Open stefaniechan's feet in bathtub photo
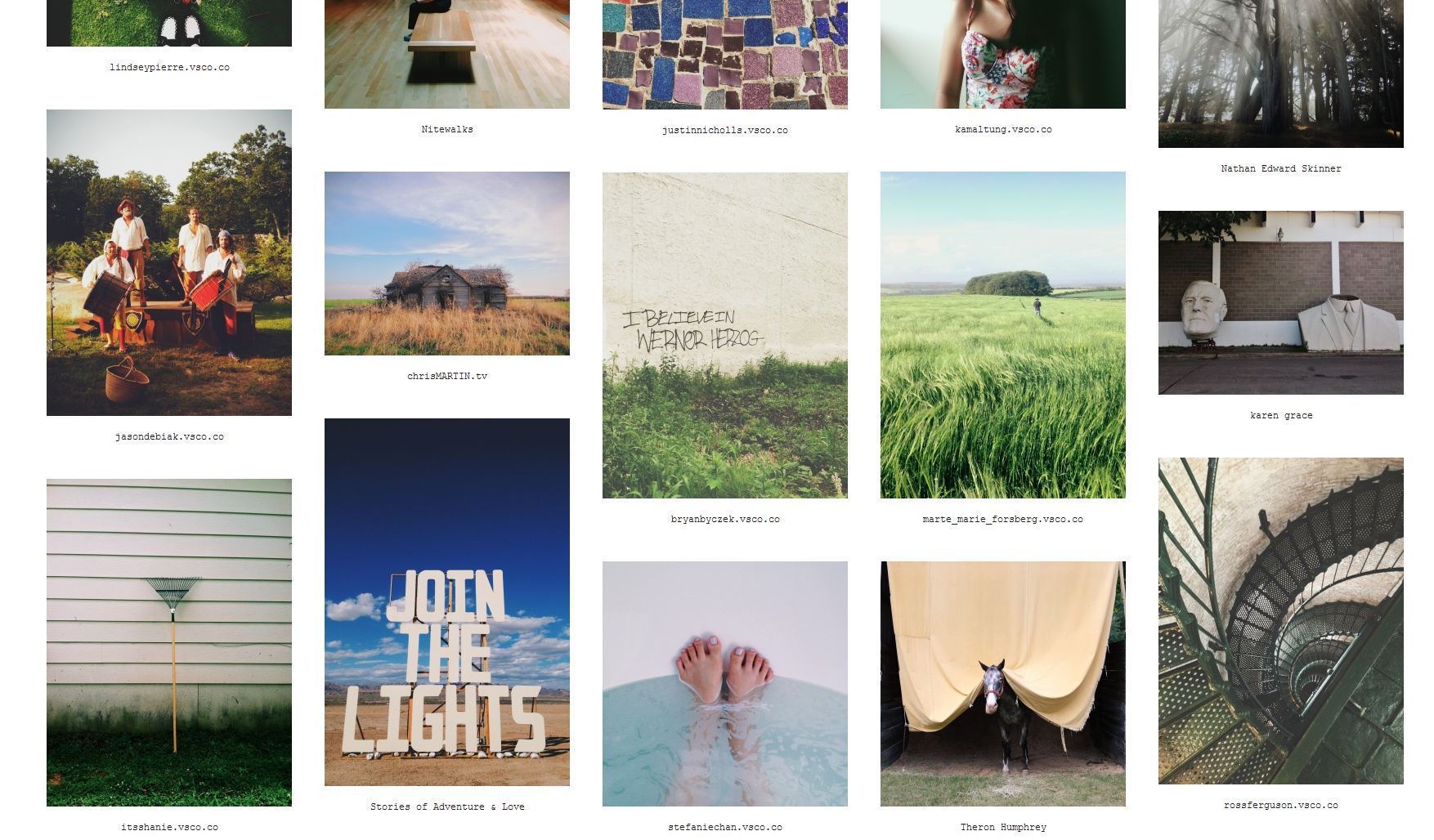The width and height of the screenshot is (1434, 840). (x=725, y=684)
